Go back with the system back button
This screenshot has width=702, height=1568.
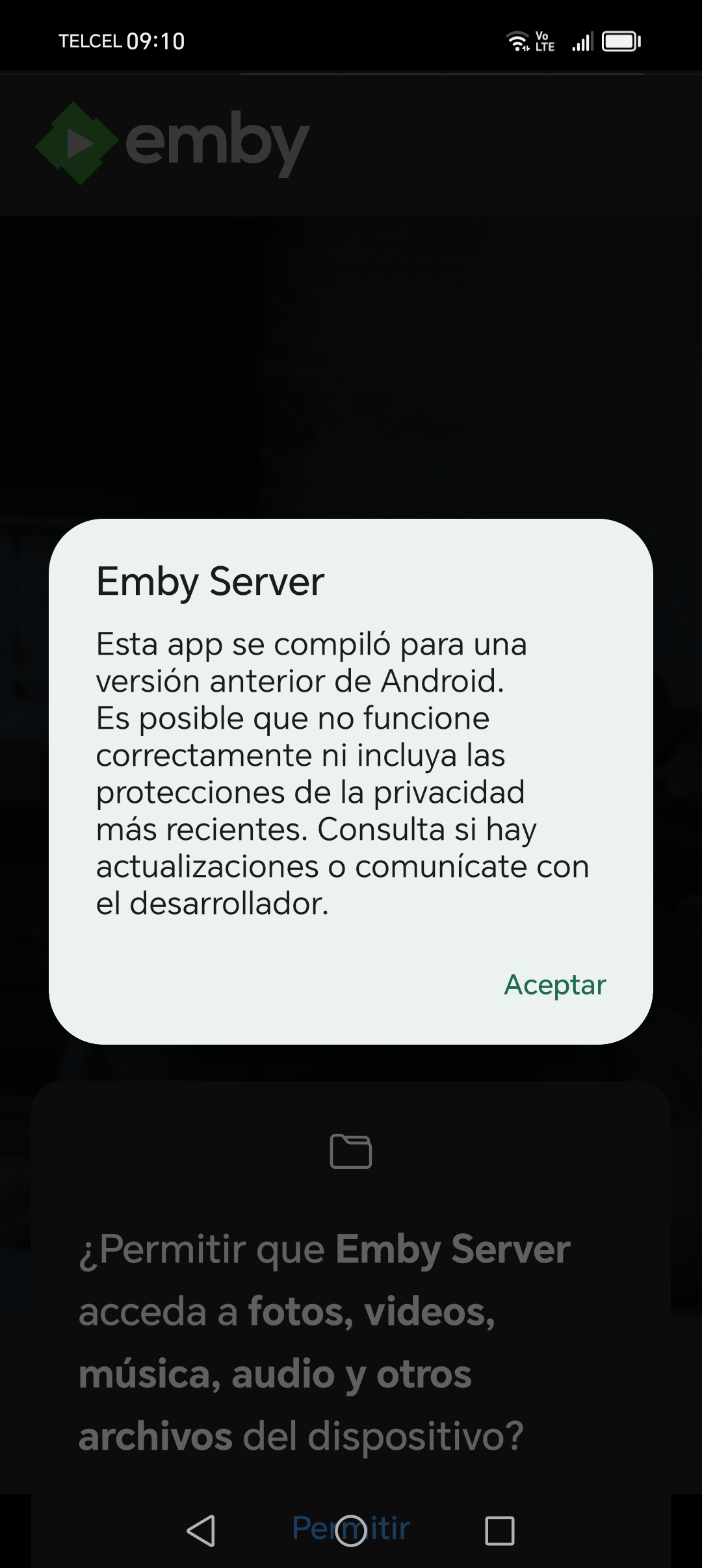(201, 1530)
